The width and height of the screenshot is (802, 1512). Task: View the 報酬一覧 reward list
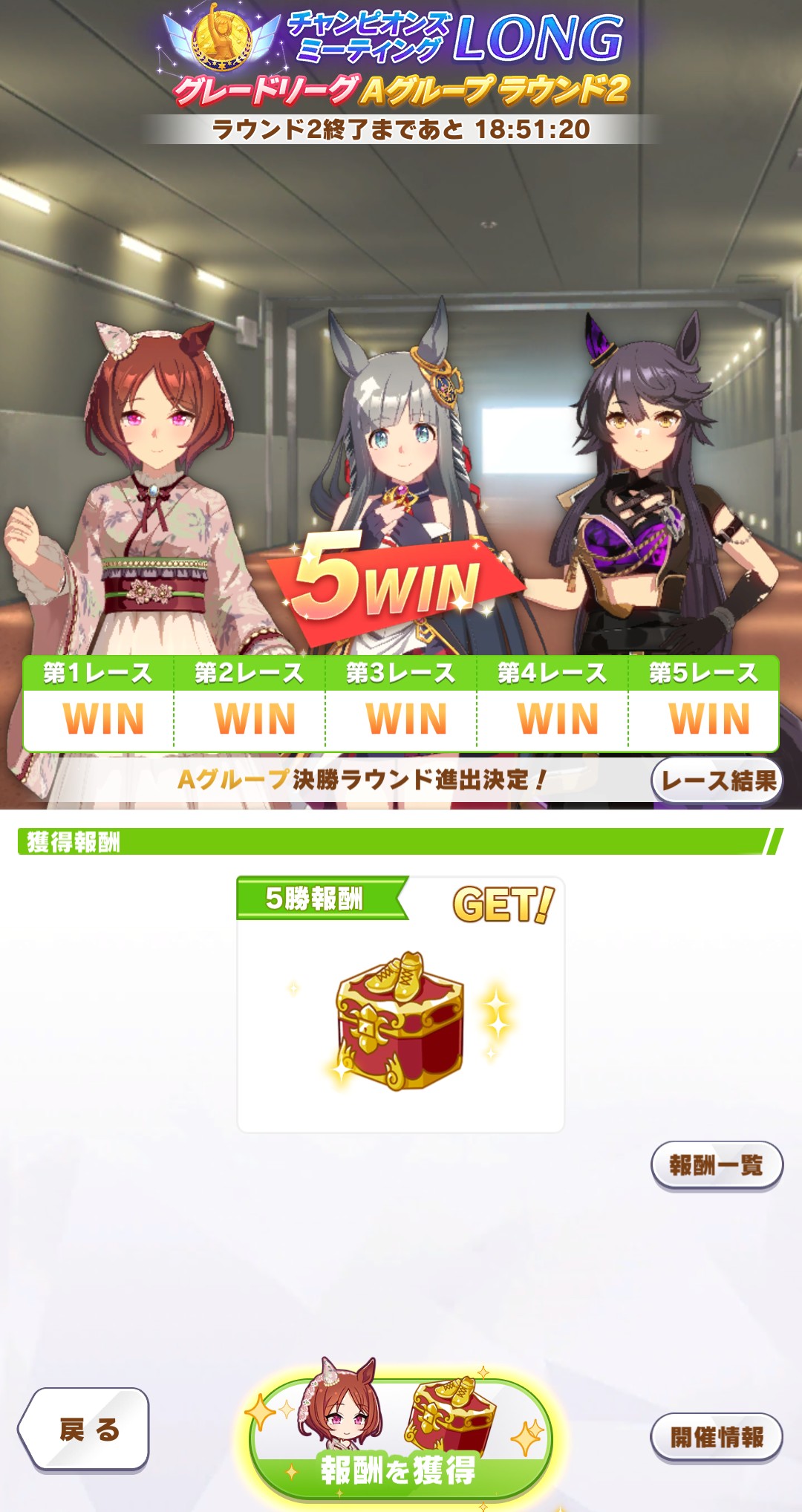click(x=716, y=1164)
